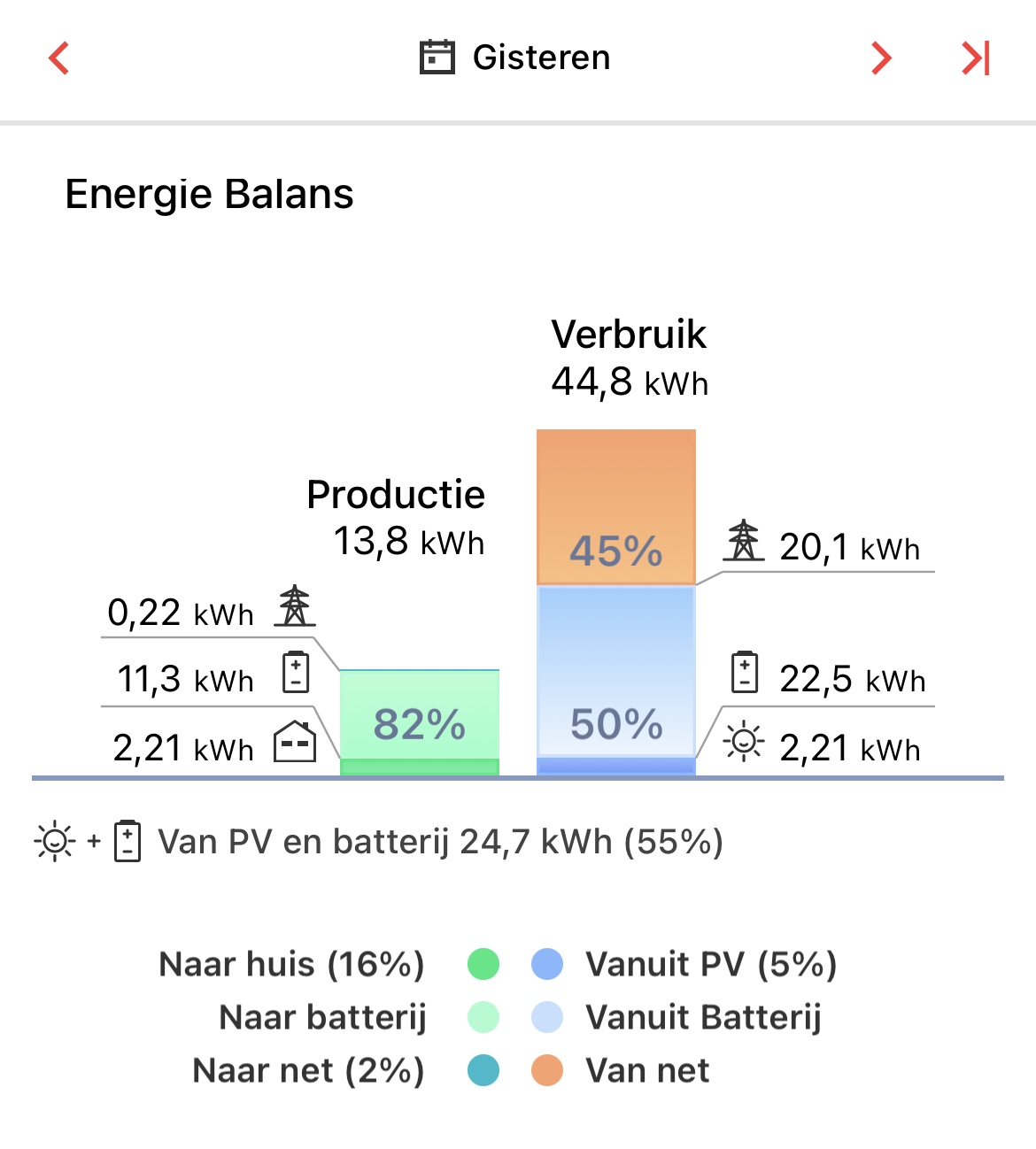Go to the previous day
Image resolution: width=1036 pixels, height=1149 pixels.
[x=59, y=58]
